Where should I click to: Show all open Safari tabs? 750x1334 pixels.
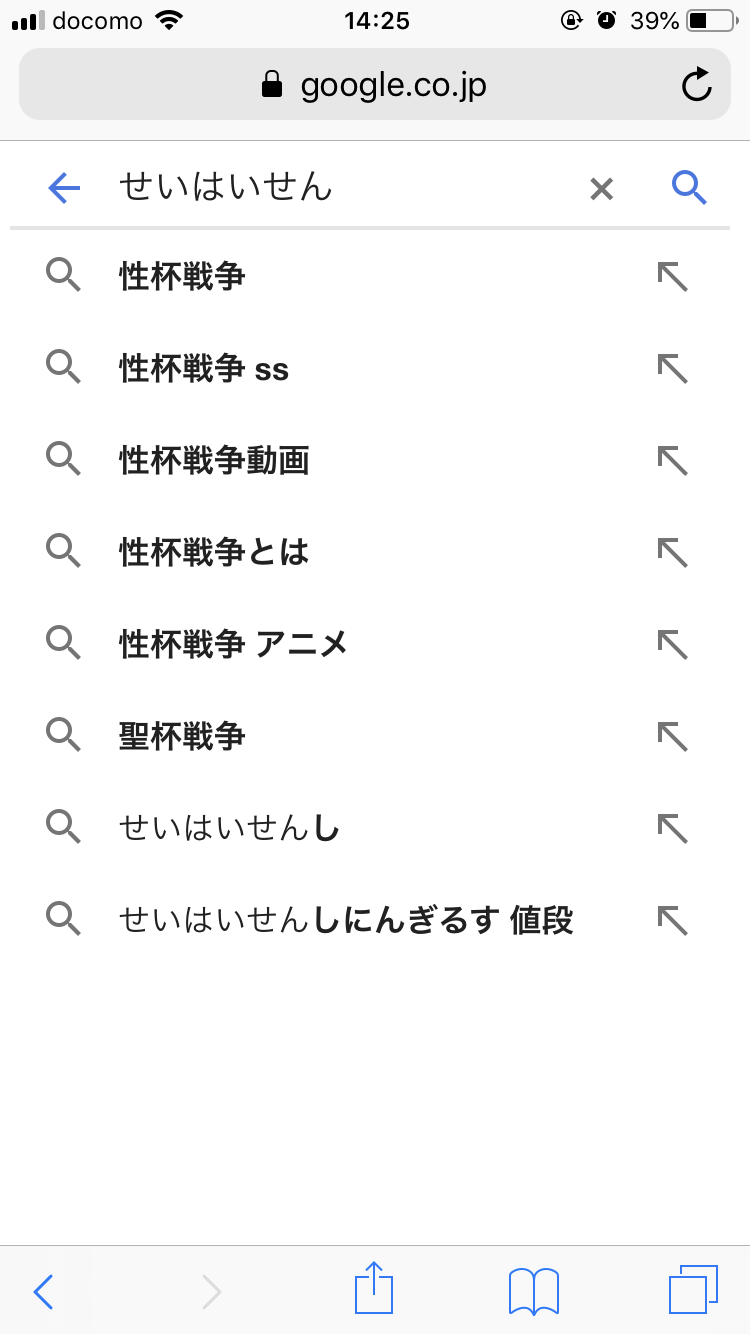(x=692, y=1289)
